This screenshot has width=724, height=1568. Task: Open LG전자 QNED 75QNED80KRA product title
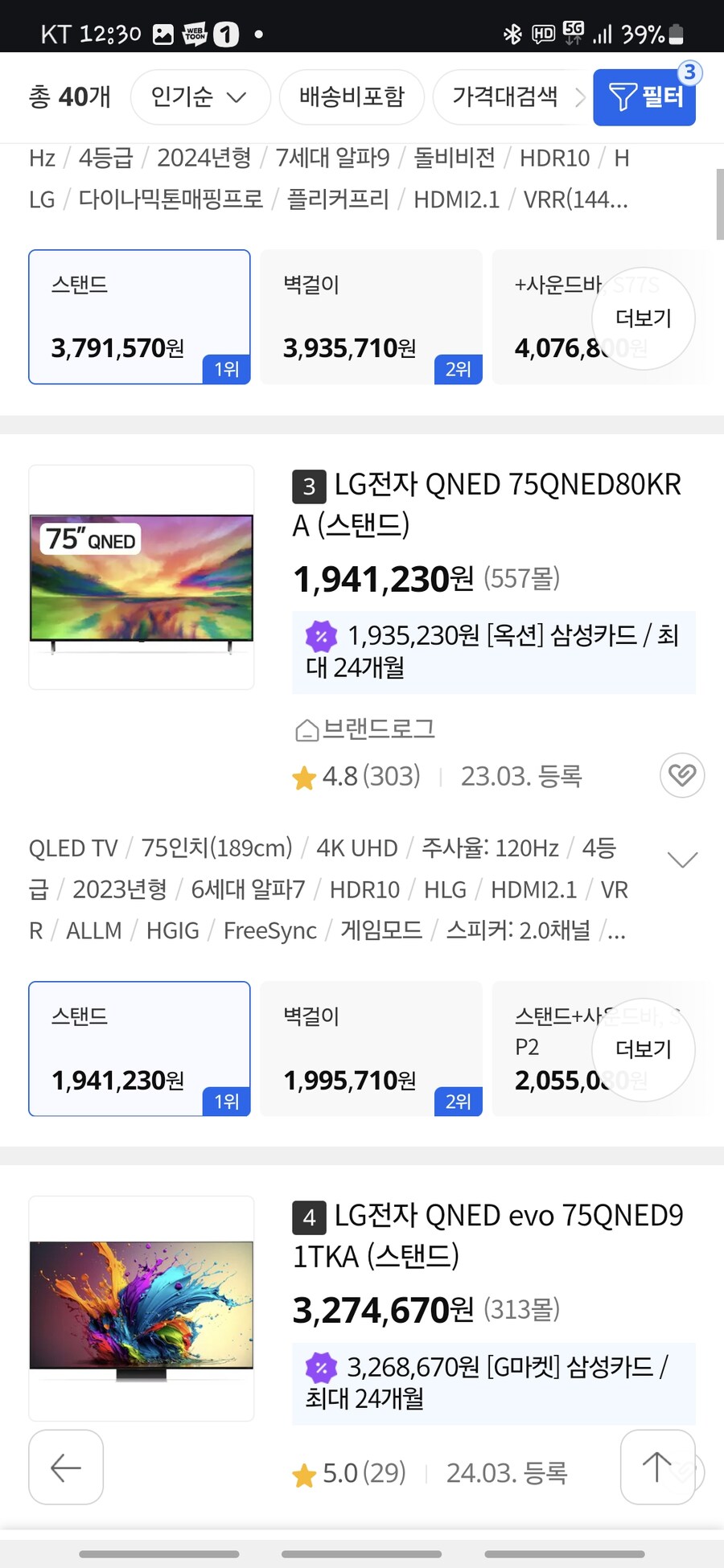click(487, 504)
